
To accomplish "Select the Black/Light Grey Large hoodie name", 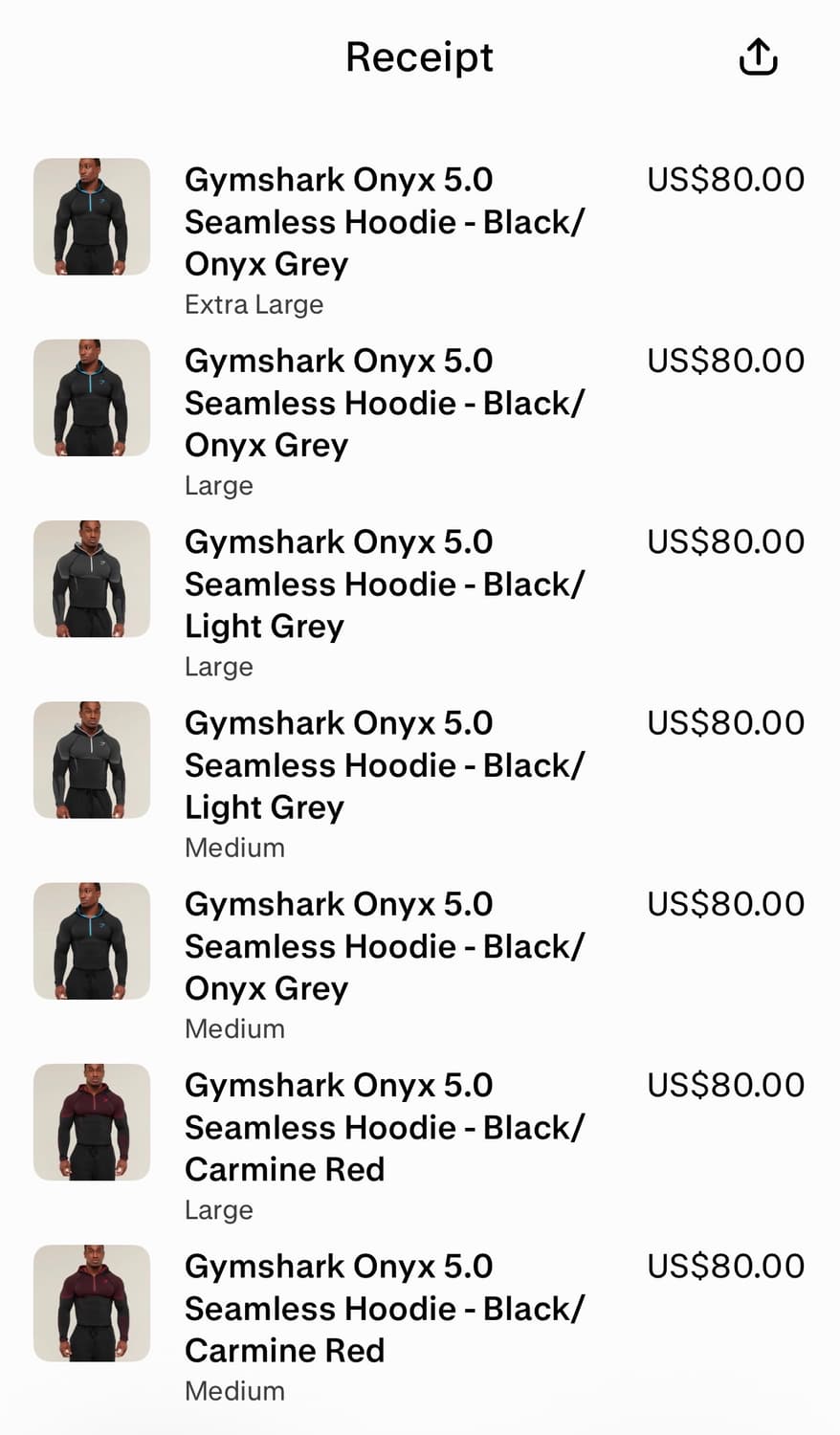I will coord(383,584).
